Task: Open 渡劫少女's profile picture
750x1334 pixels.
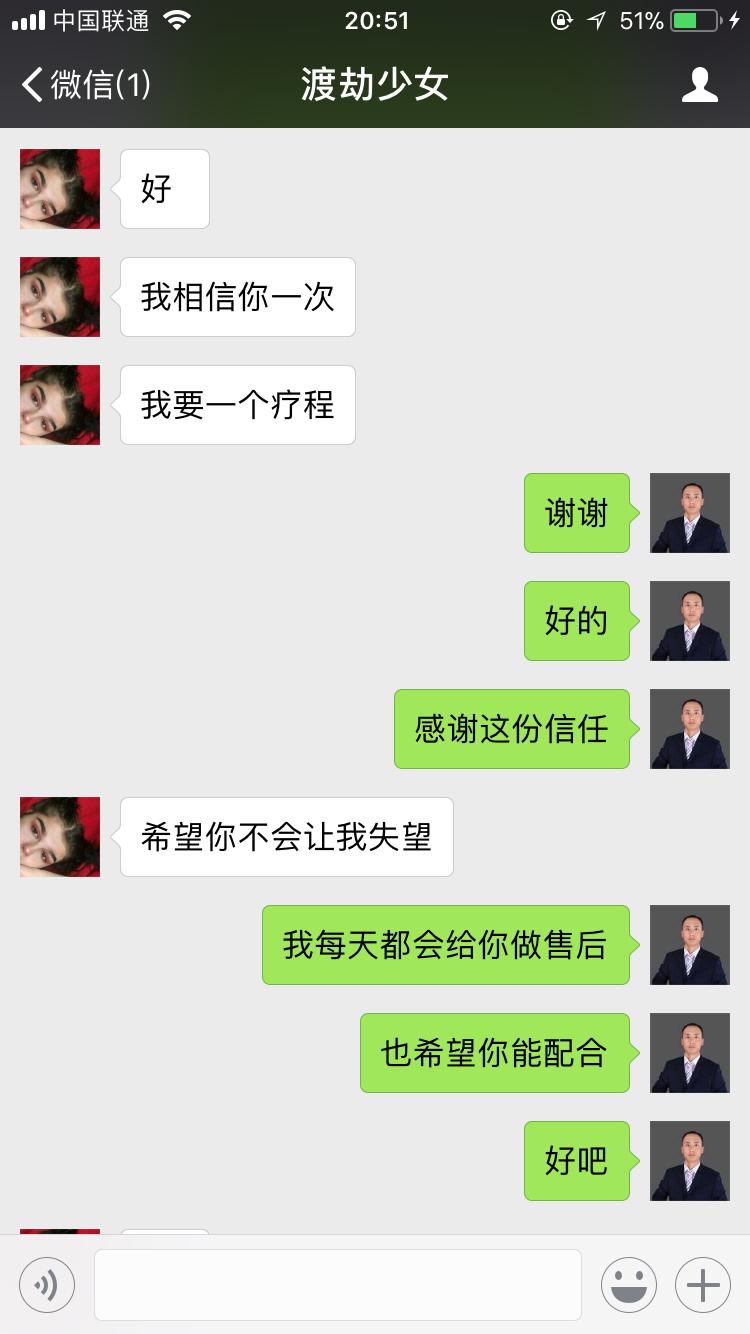Action: [59, 189]
